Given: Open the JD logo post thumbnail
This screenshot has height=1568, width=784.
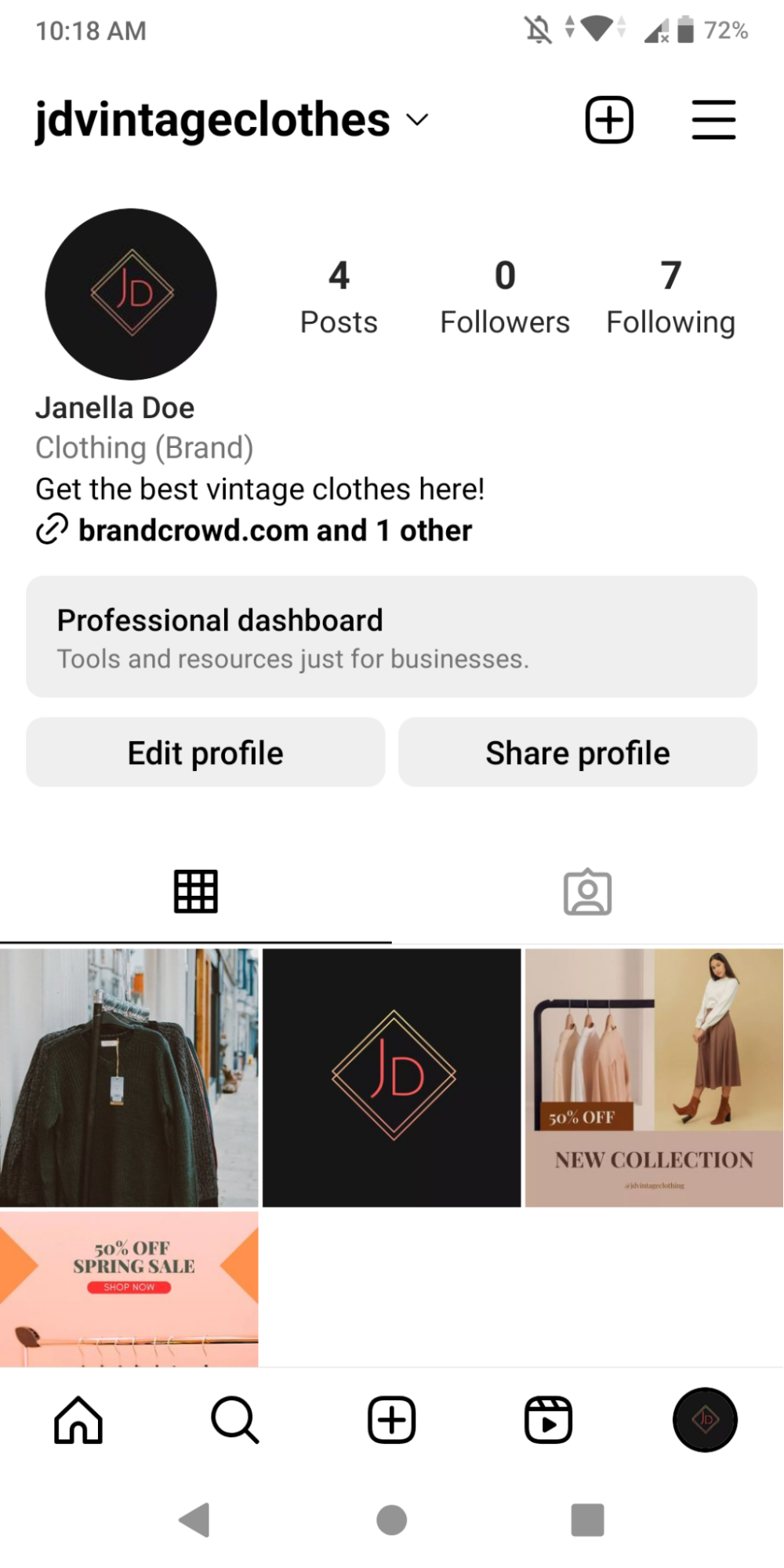Looking at the screenshot, I should [x=391, y=1078].
